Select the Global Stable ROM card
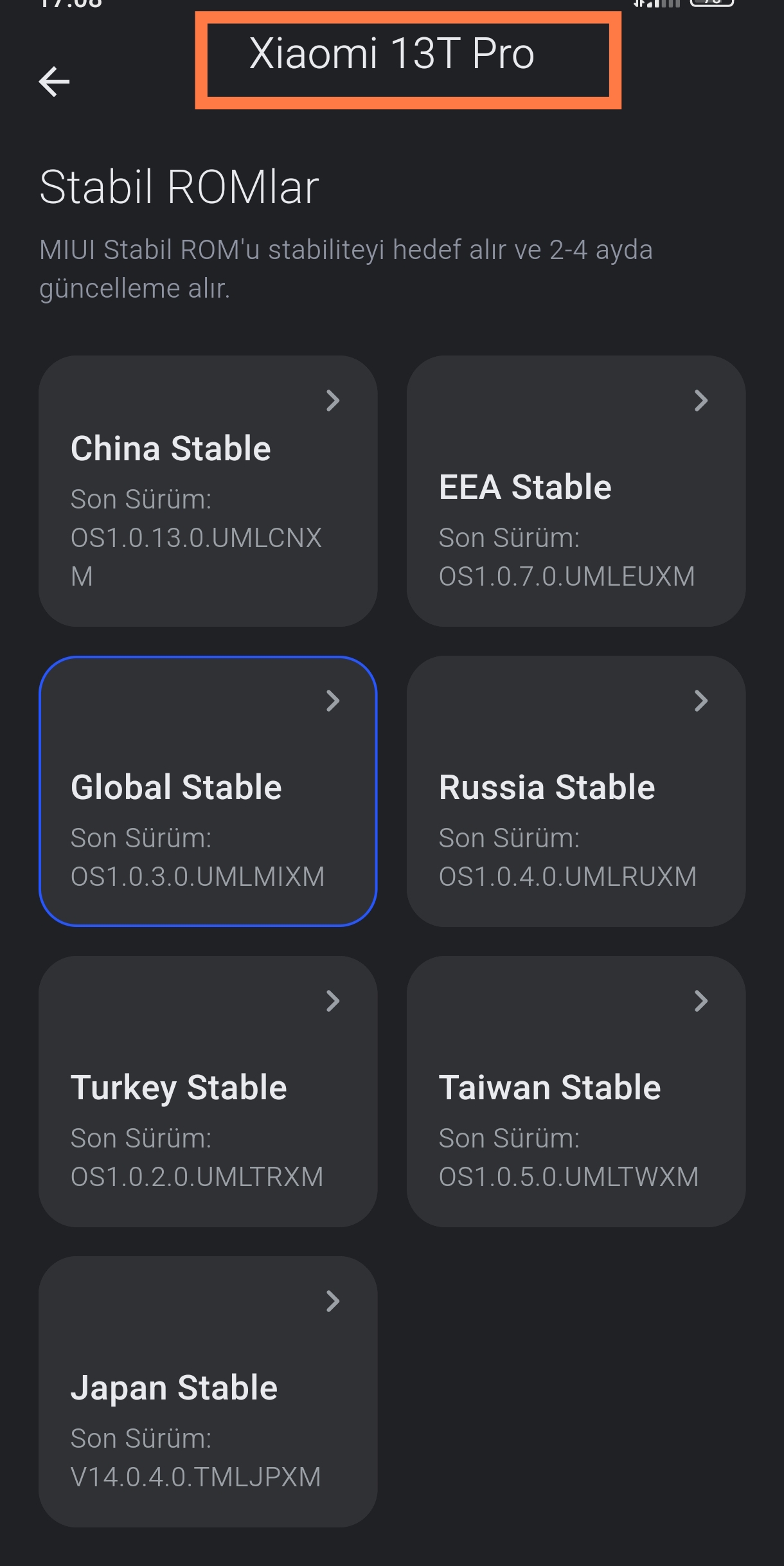The width and height of the screenshot is (784, 1566). [x=208, y=791]
